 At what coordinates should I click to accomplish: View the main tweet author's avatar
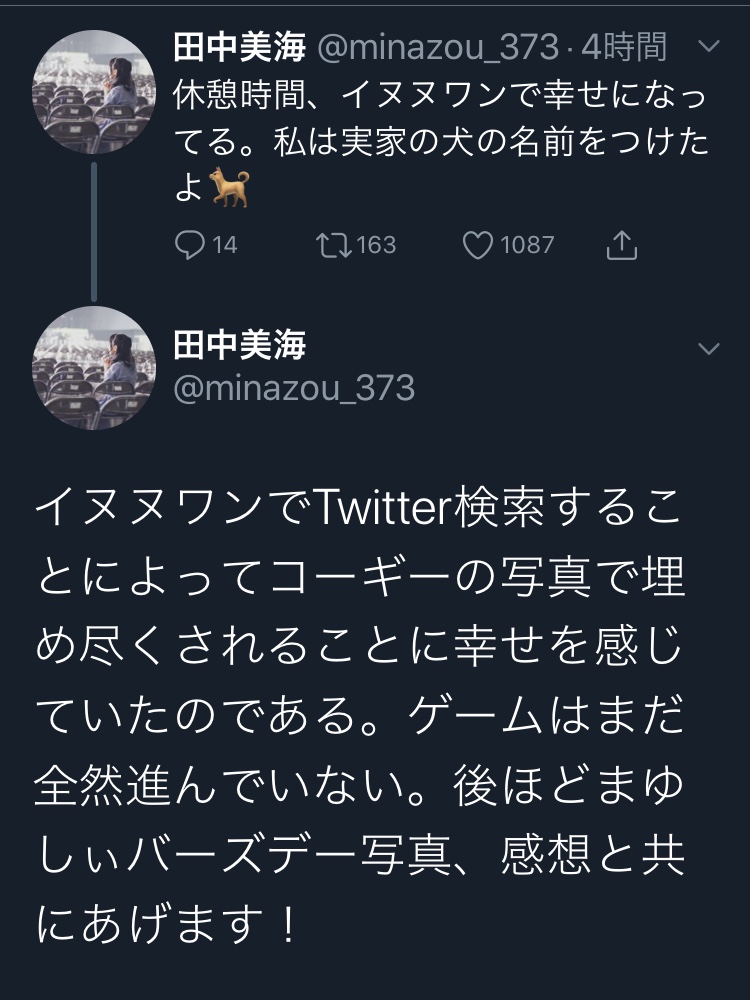tap(94, 368)
